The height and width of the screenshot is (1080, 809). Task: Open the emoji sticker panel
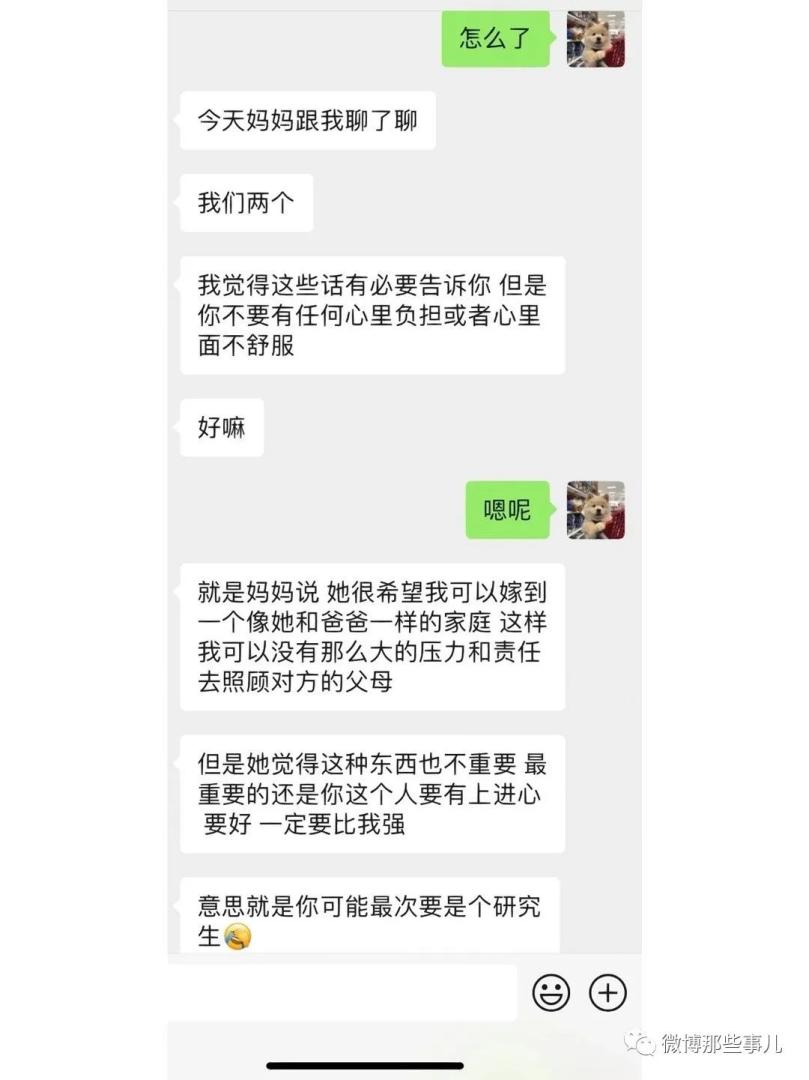[x=550, y=993]
